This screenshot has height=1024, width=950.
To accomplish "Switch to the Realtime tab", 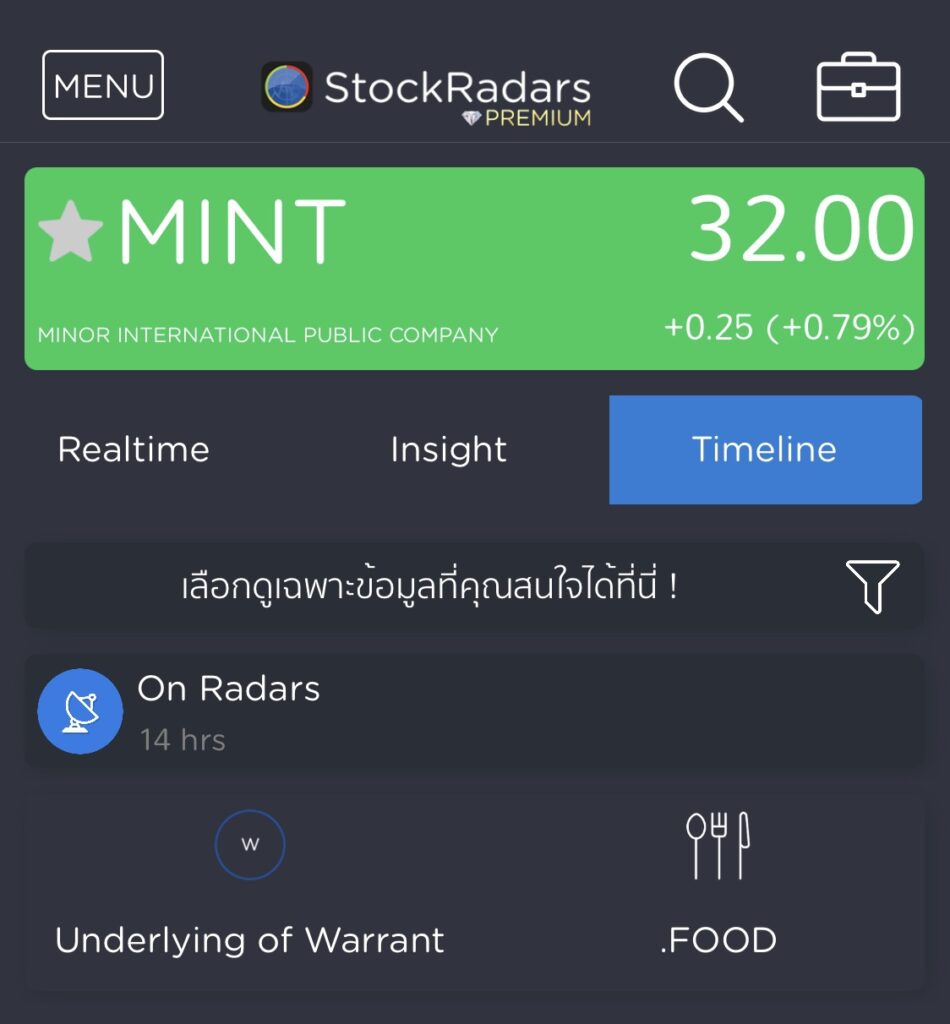I will pyautogui.click(x=133, y=450).
